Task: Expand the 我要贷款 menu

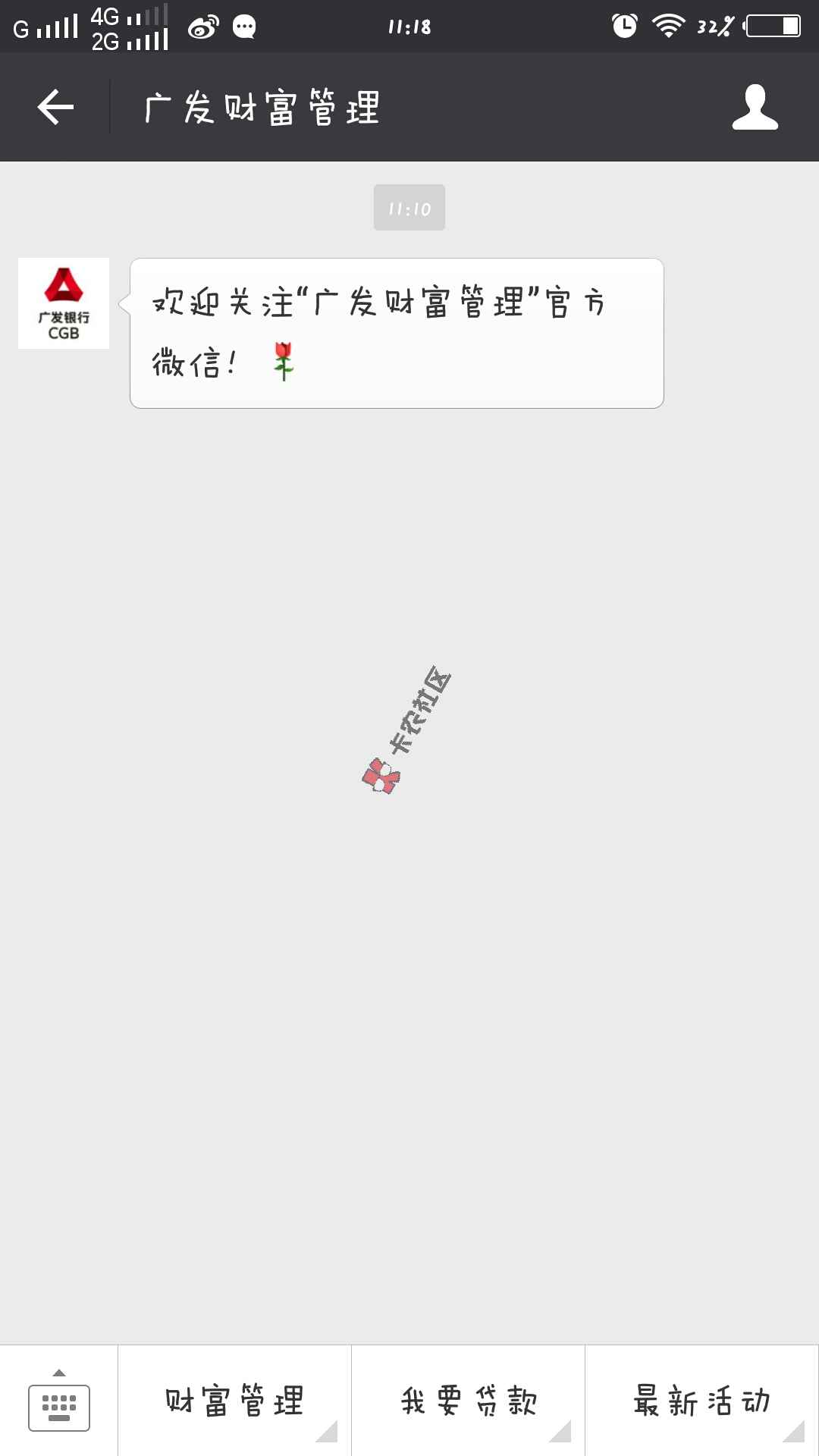Action: click(468, 1401)
